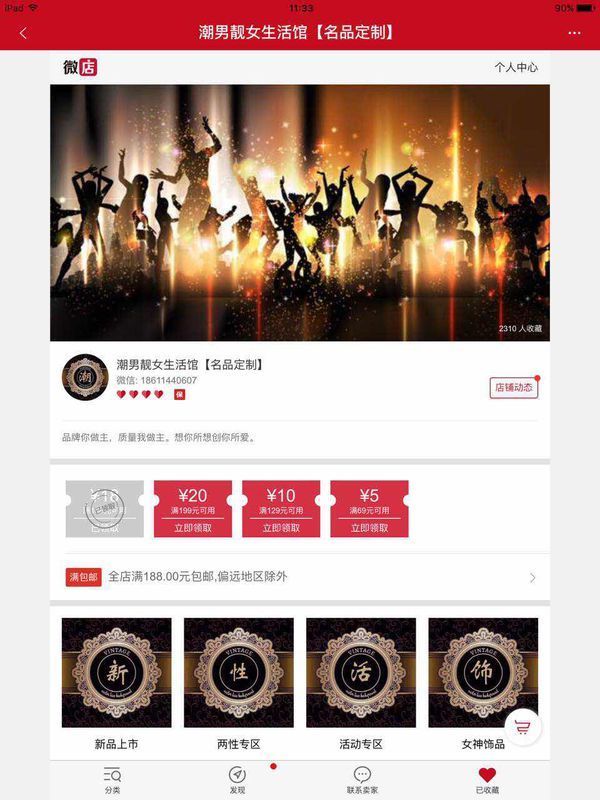Open the 满包邮 free shipping details row
This screenshot has width=600, height=800.
(300, 577)
